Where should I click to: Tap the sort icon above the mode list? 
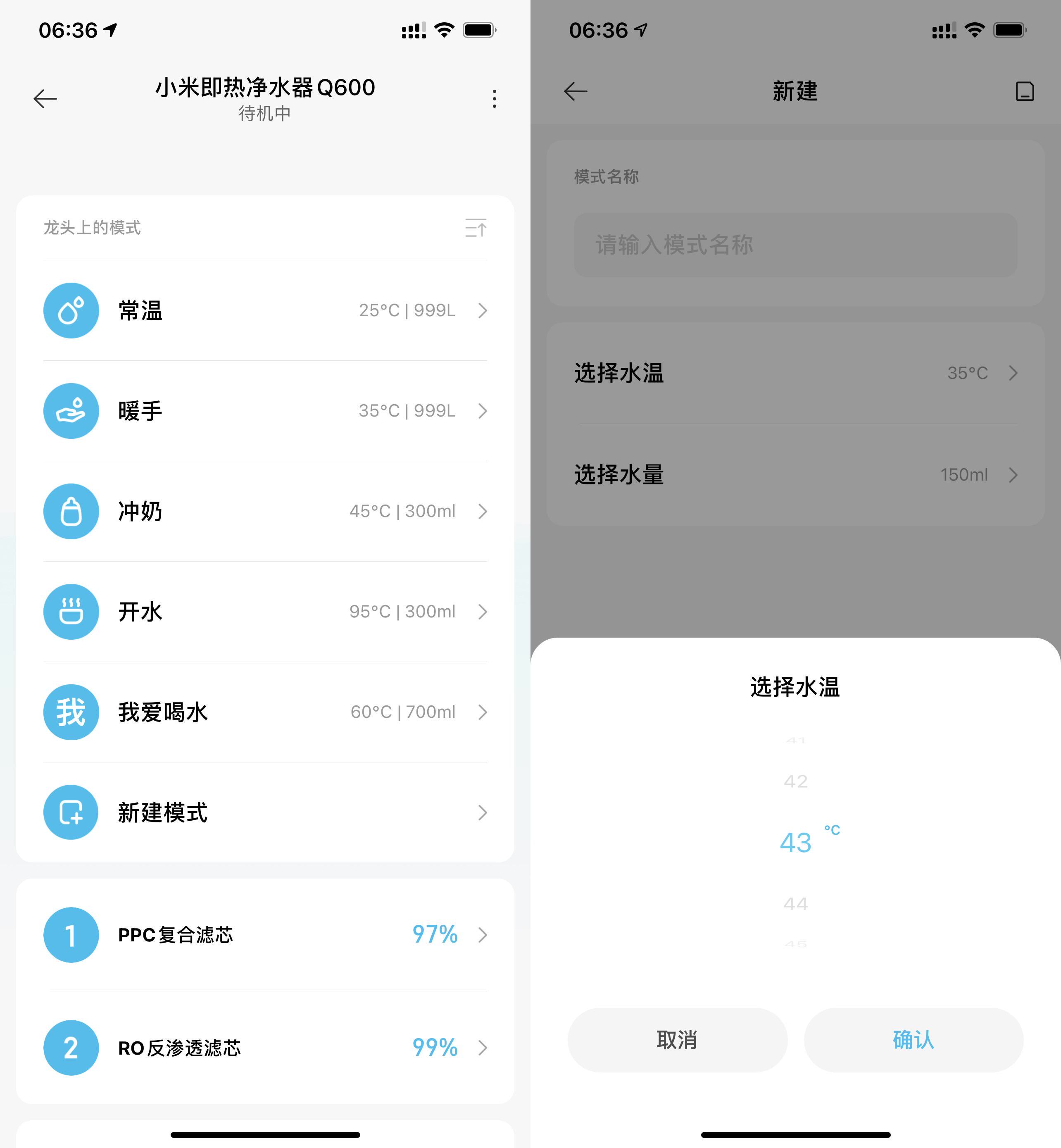click(476, 228)
